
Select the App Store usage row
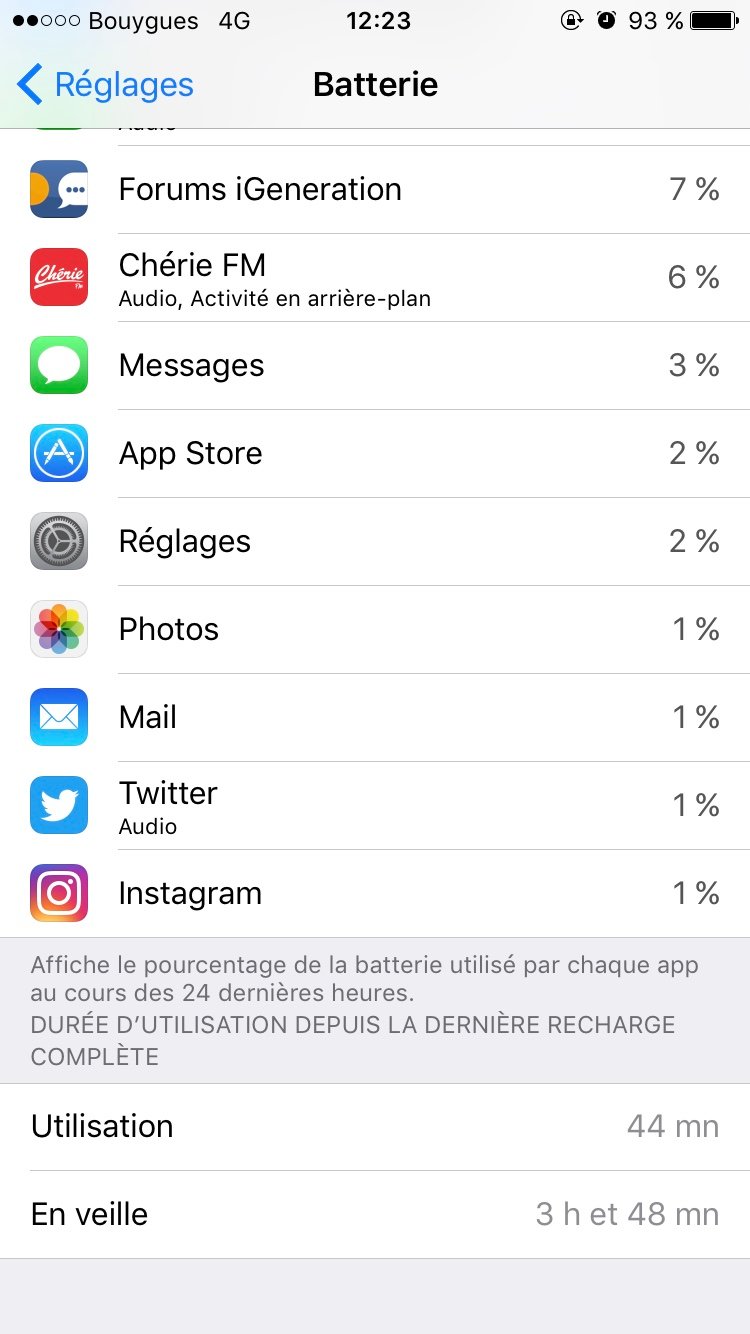(375, 453)
